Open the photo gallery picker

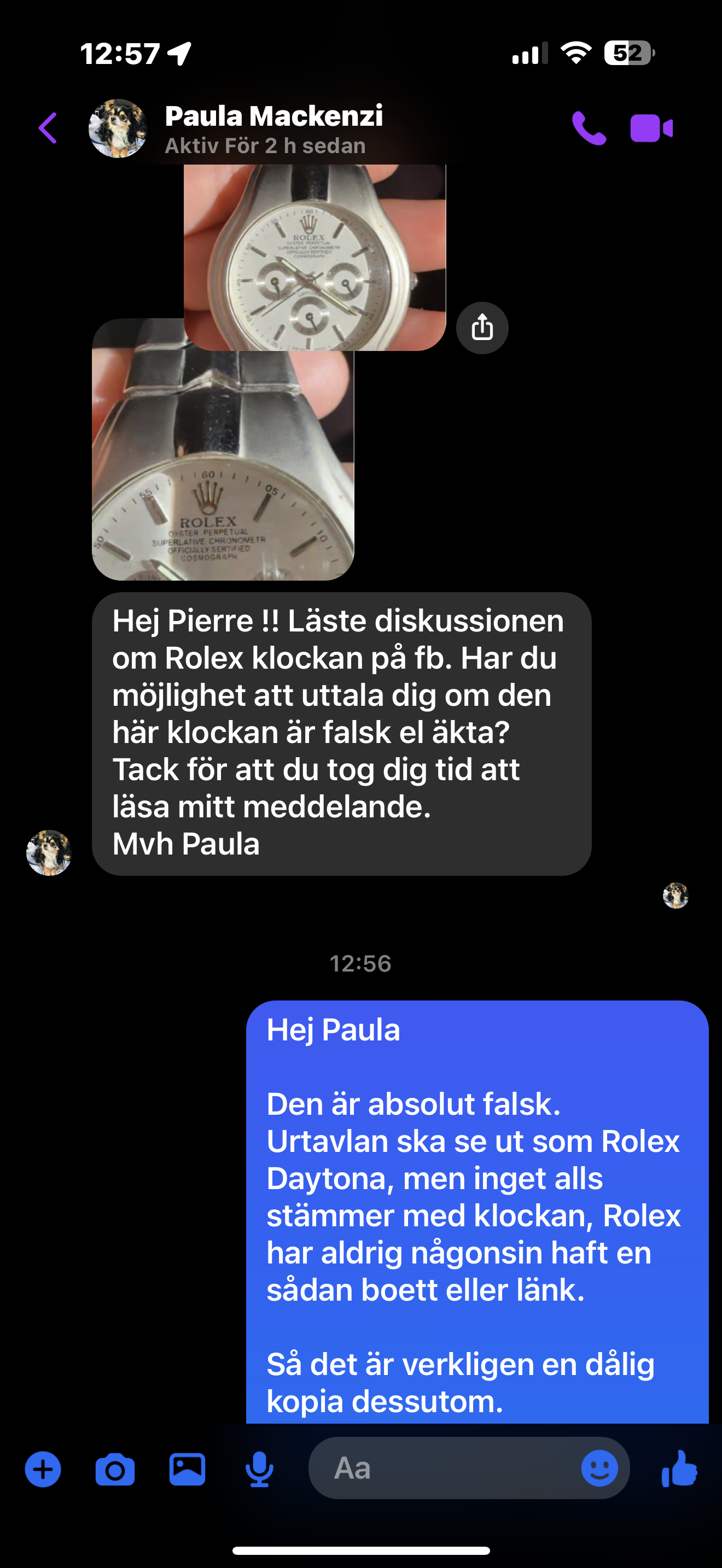point(187,1470)
